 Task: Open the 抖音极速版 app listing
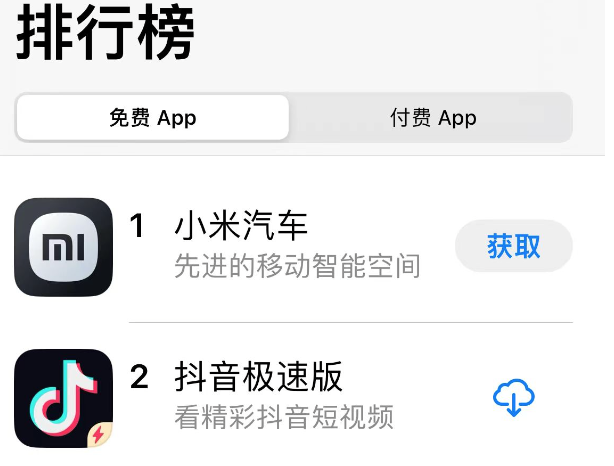(258, 378)
